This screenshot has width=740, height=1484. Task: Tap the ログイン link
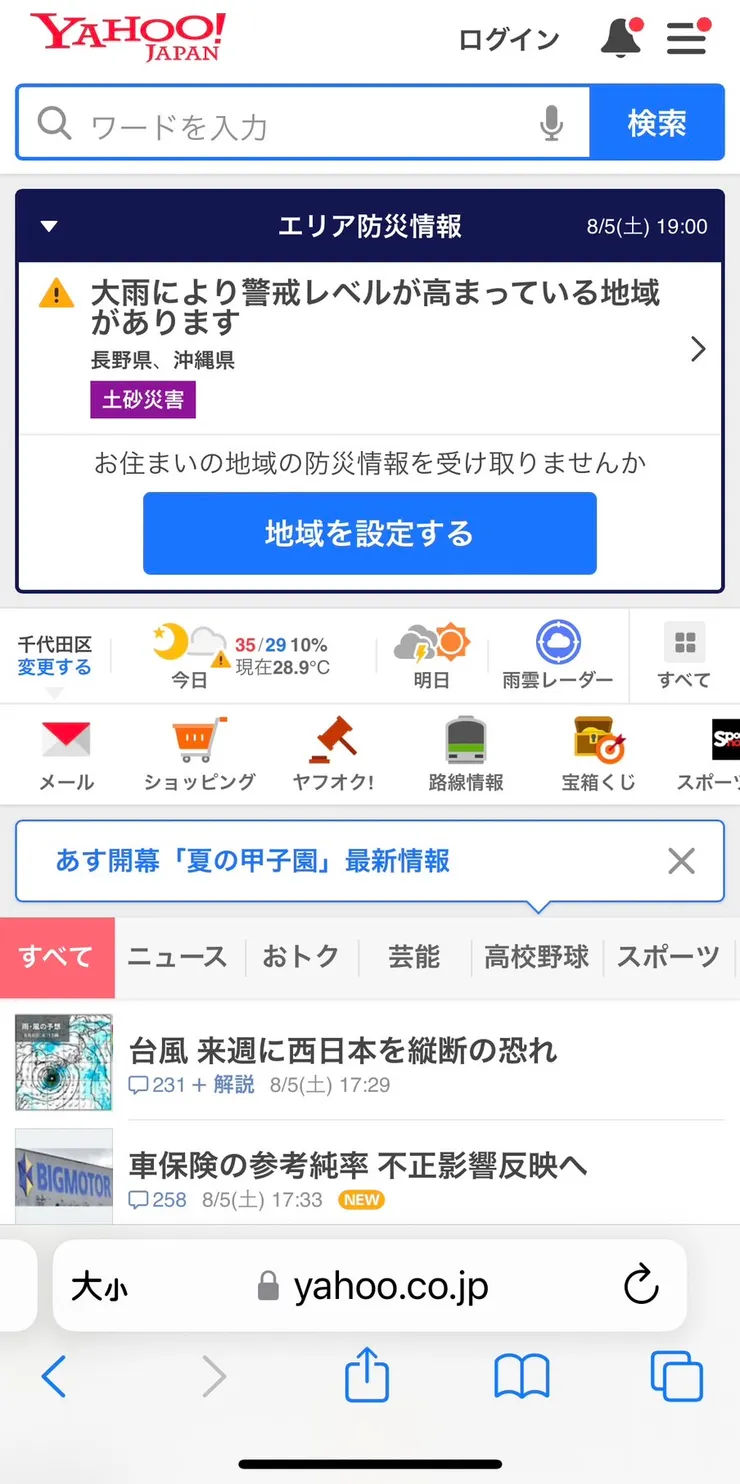(x=508, y=40)
